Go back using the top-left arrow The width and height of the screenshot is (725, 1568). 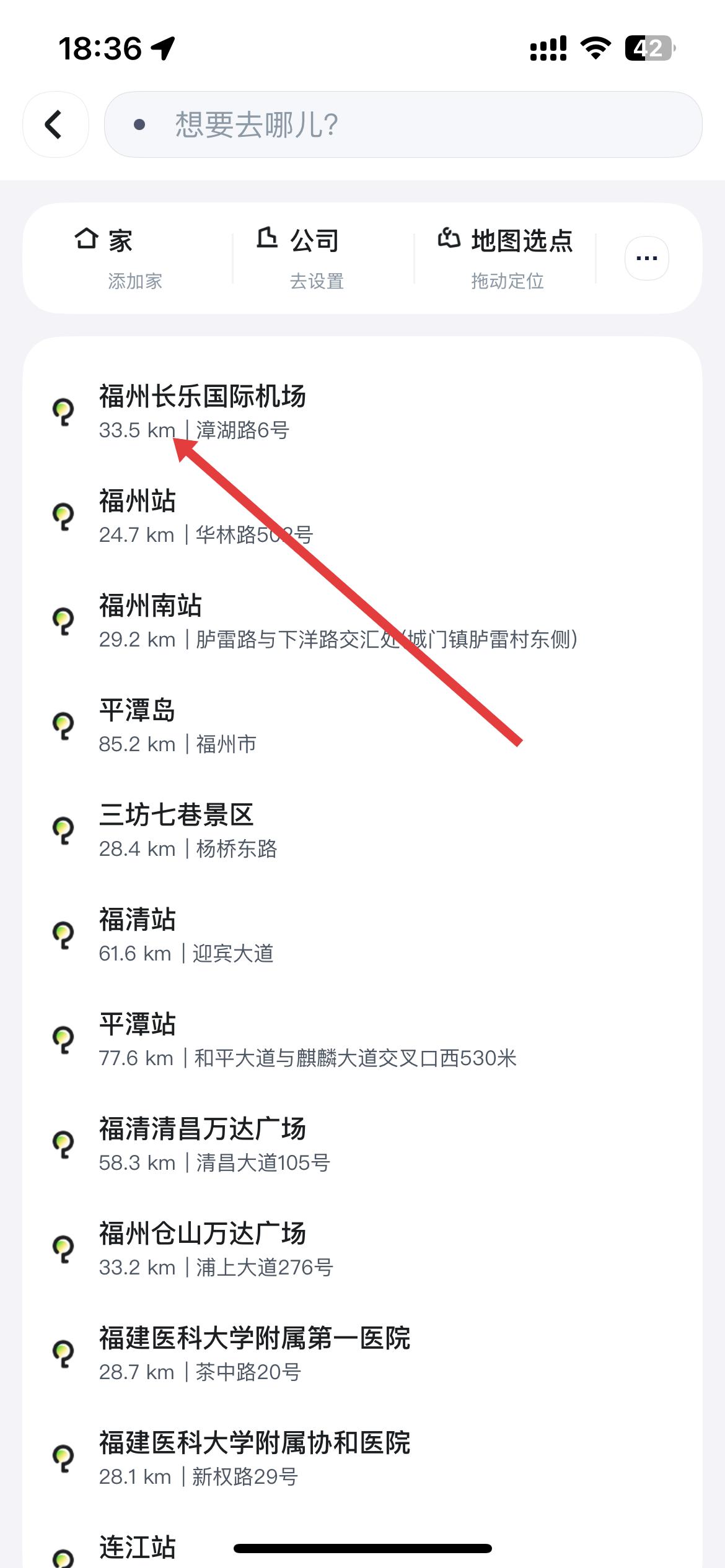point(55,124)
